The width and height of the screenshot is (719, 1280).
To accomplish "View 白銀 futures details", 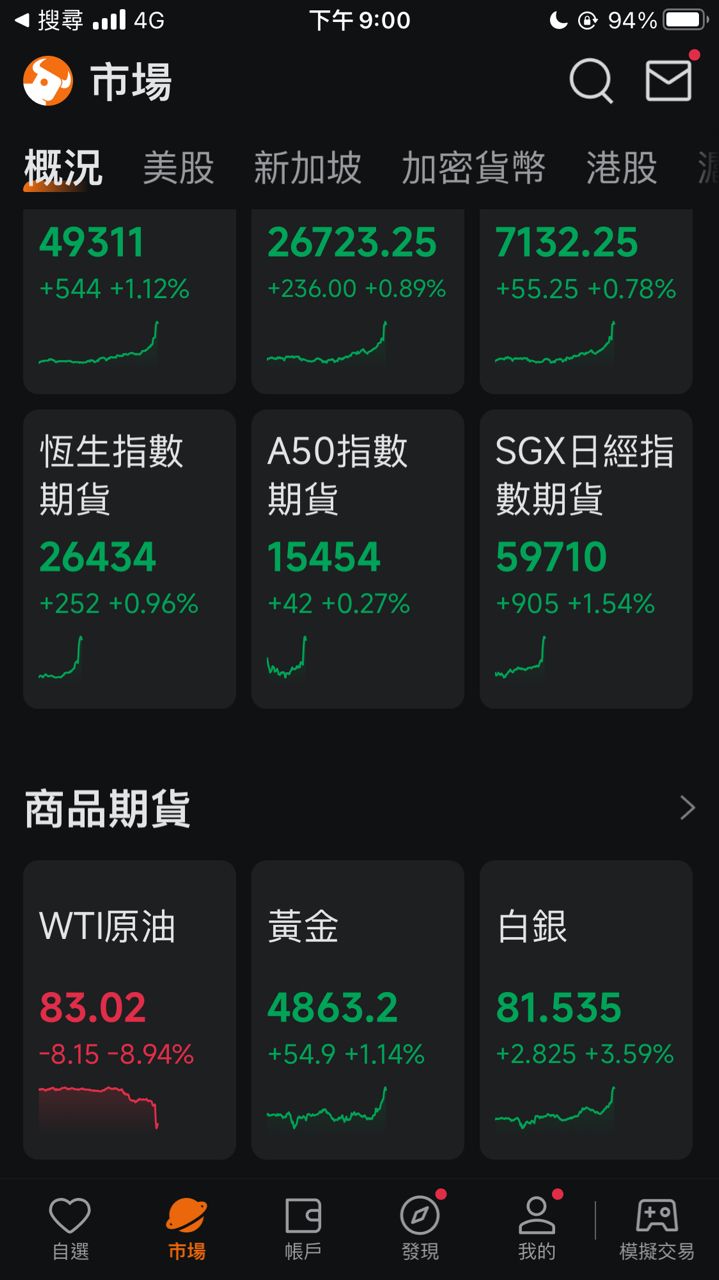I will click(x=586, y=1009).
